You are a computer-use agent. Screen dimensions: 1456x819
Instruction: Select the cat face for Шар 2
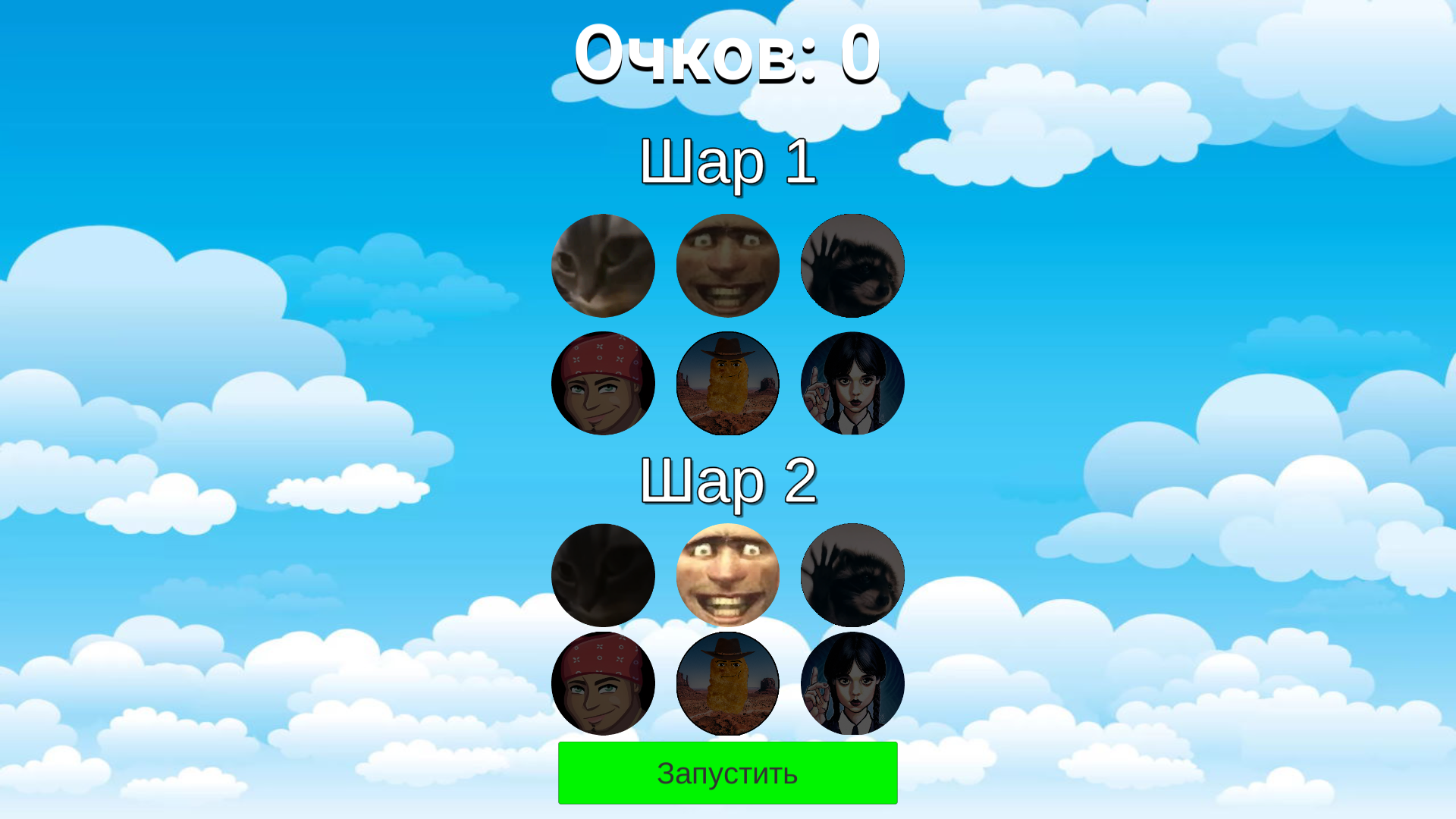603,575
